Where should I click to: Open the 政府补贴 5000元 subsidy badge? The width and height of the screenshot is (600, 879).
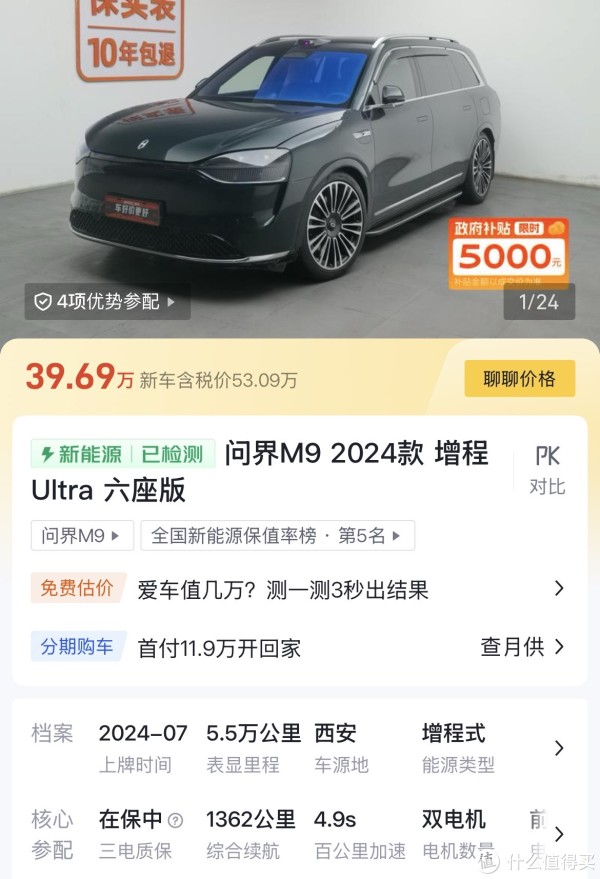pos(508,254)
